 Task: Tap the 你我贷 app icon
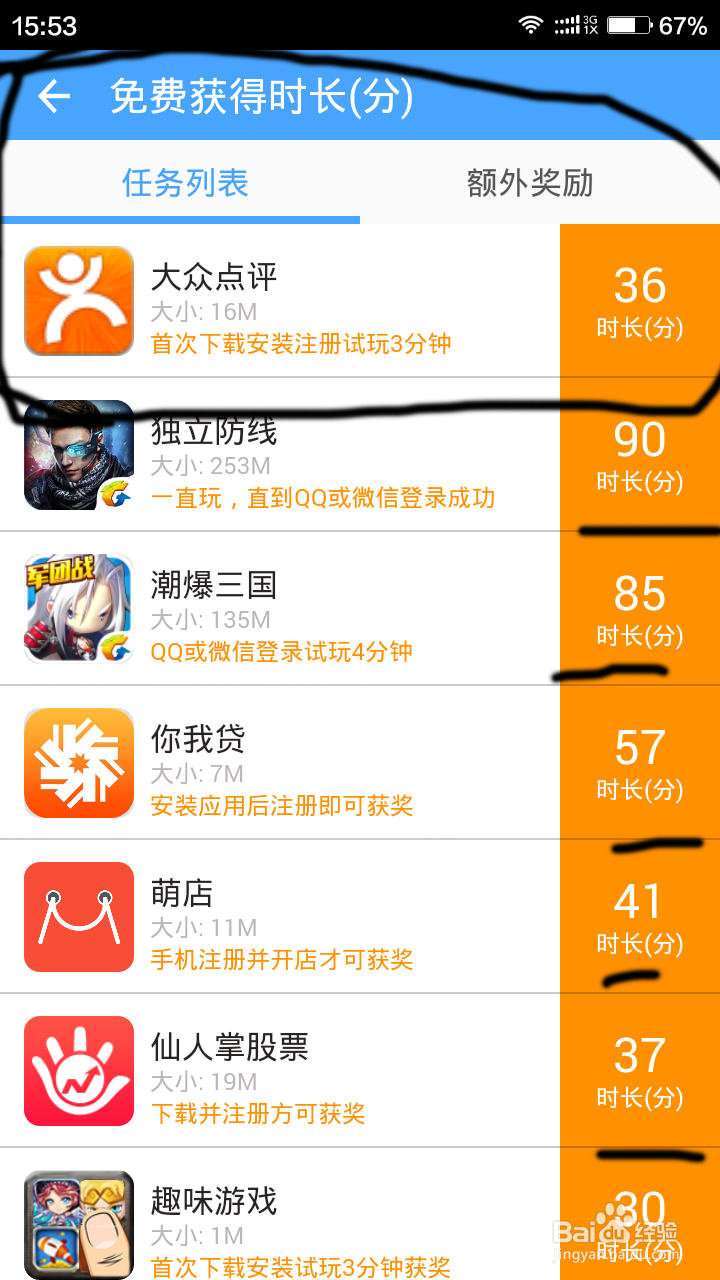pyautogui.click(x=78, y=763)
